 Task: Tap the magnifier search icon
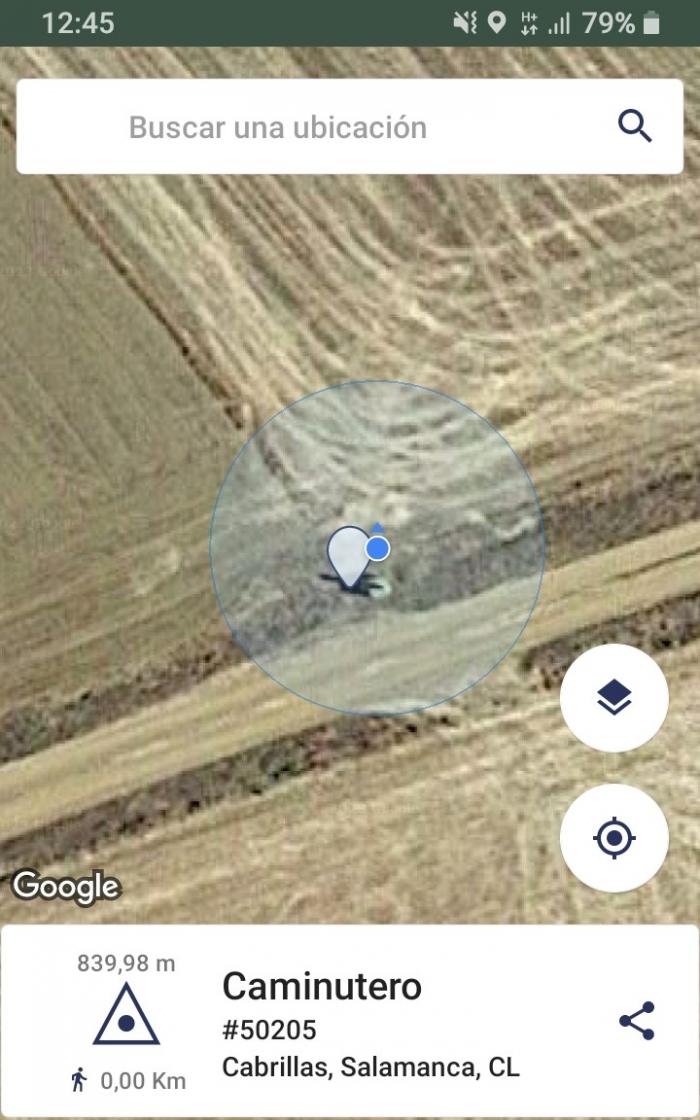pyautogui.click(x=634, y=126)
